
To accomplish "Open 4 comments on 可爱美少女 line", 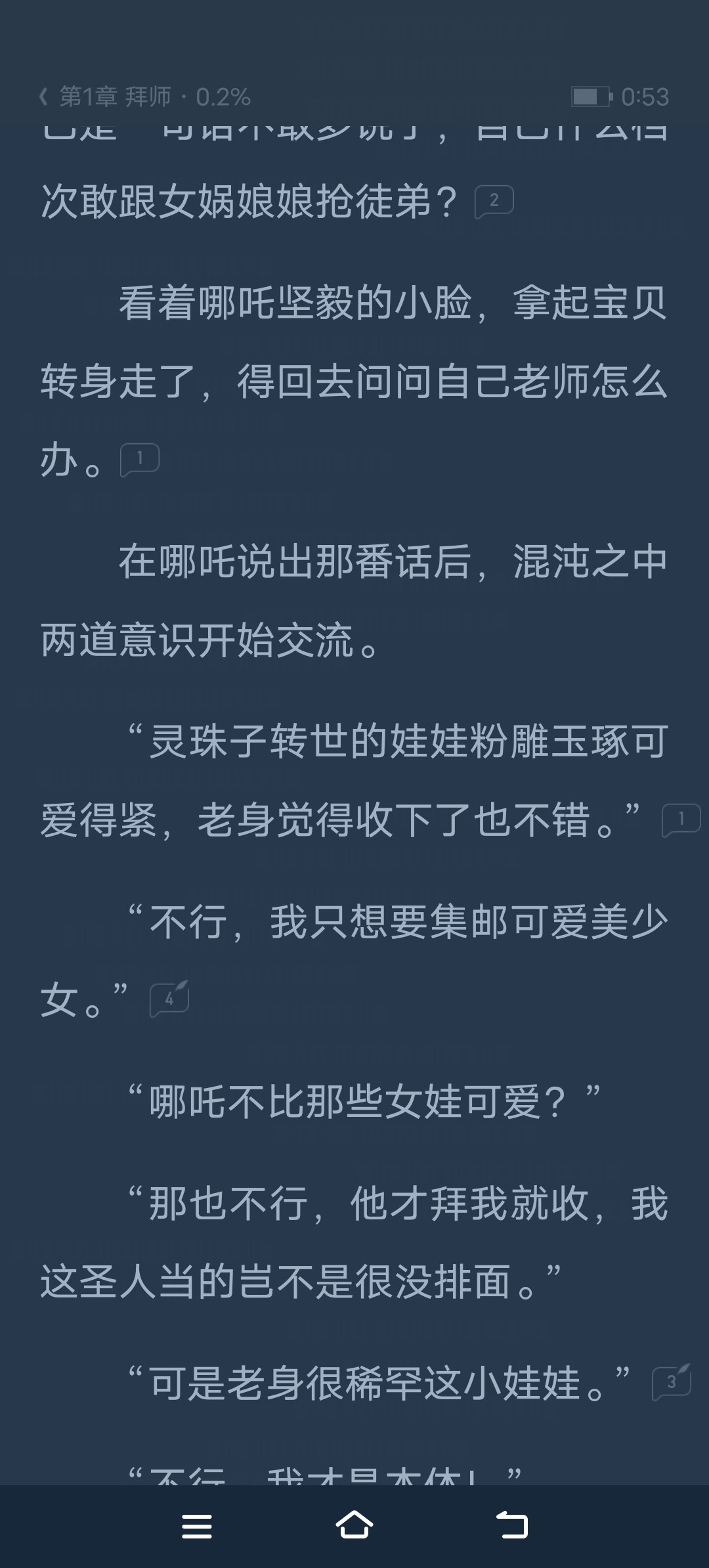I will 169,1000.
